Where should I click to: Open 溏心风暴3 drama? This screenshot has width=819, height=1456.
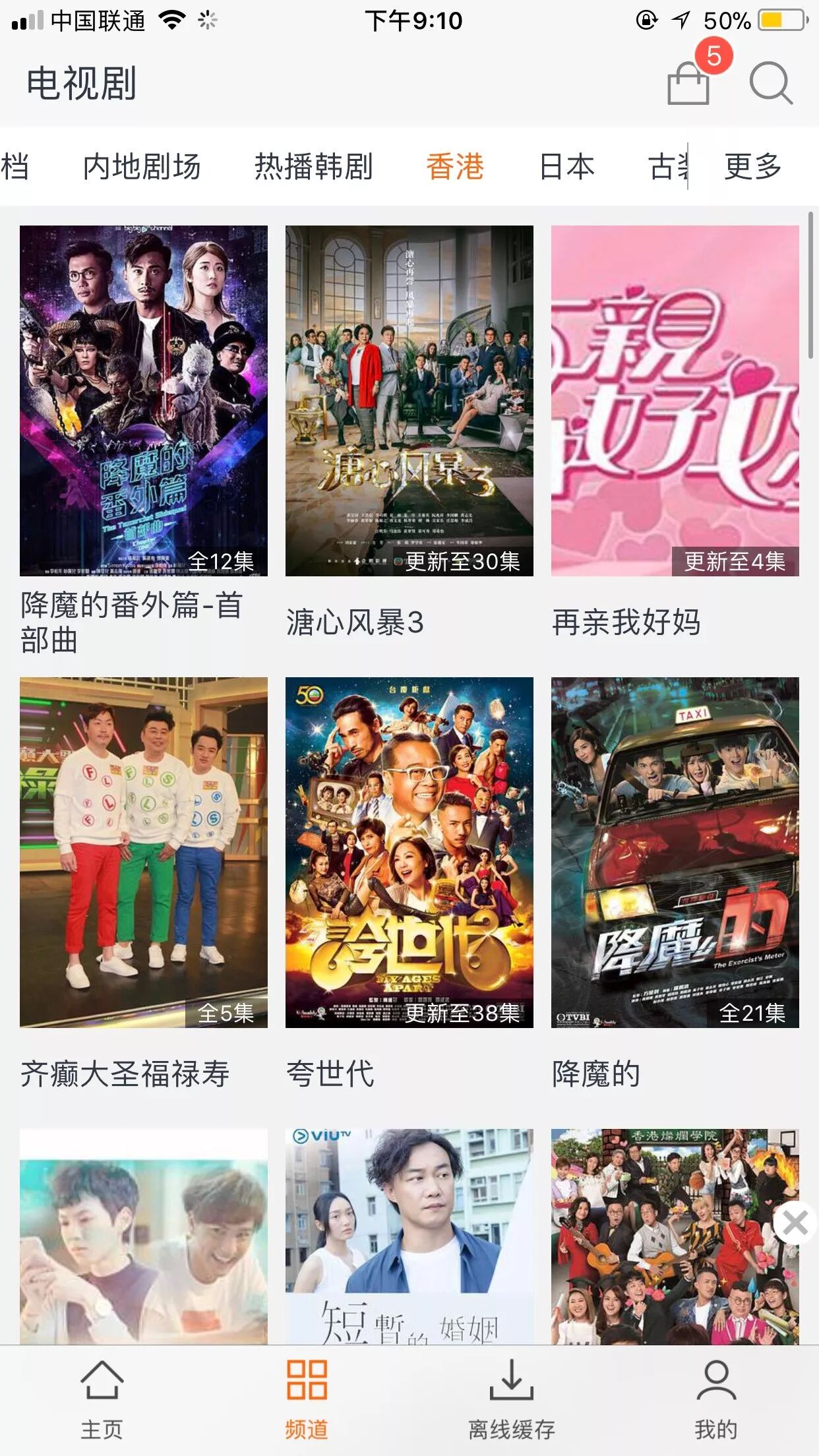[409, 401]
